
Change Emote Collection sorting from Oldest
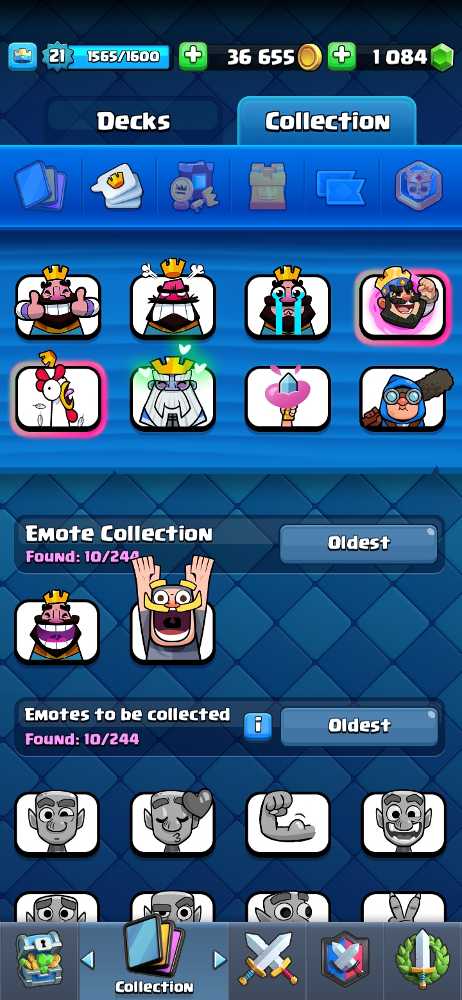pos(359,543)
